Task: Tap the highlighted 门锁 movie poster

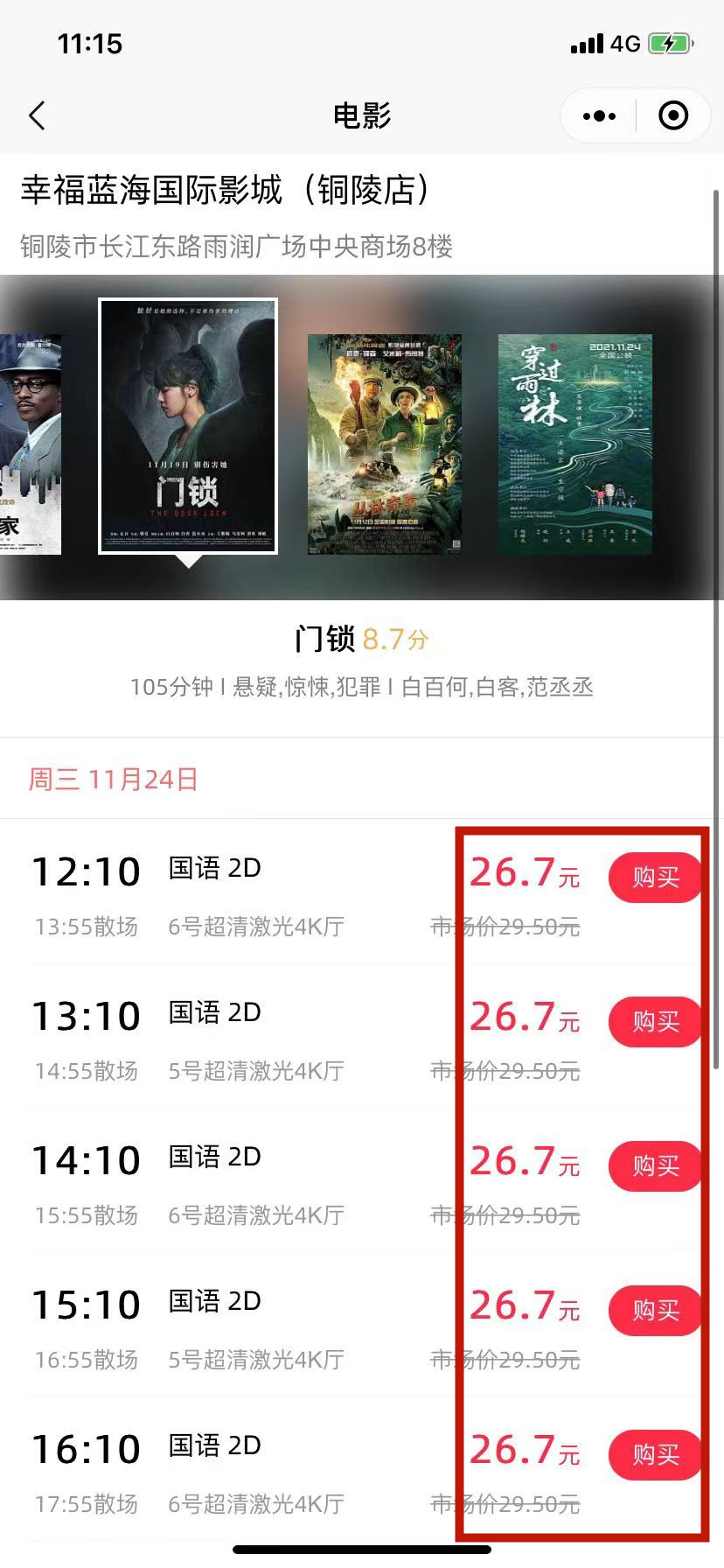Action: tap(188, 426)
